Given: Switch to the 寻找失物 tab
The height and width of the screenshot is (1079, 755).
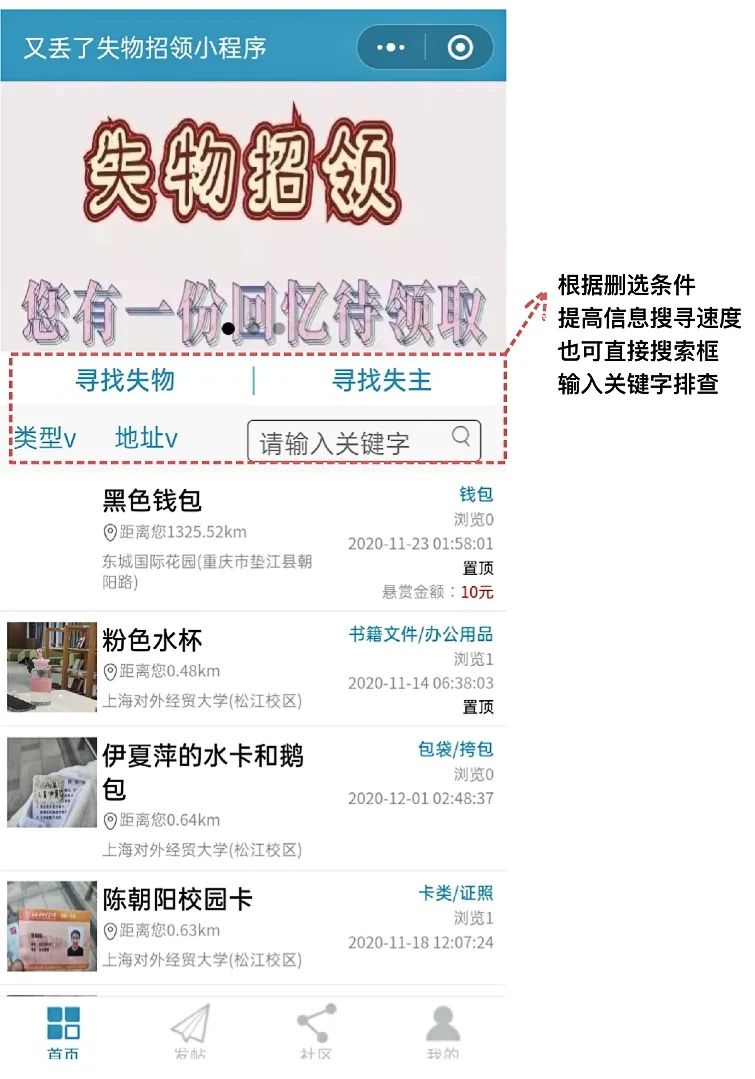Looking at the screenshot, I should click(126, 380).
